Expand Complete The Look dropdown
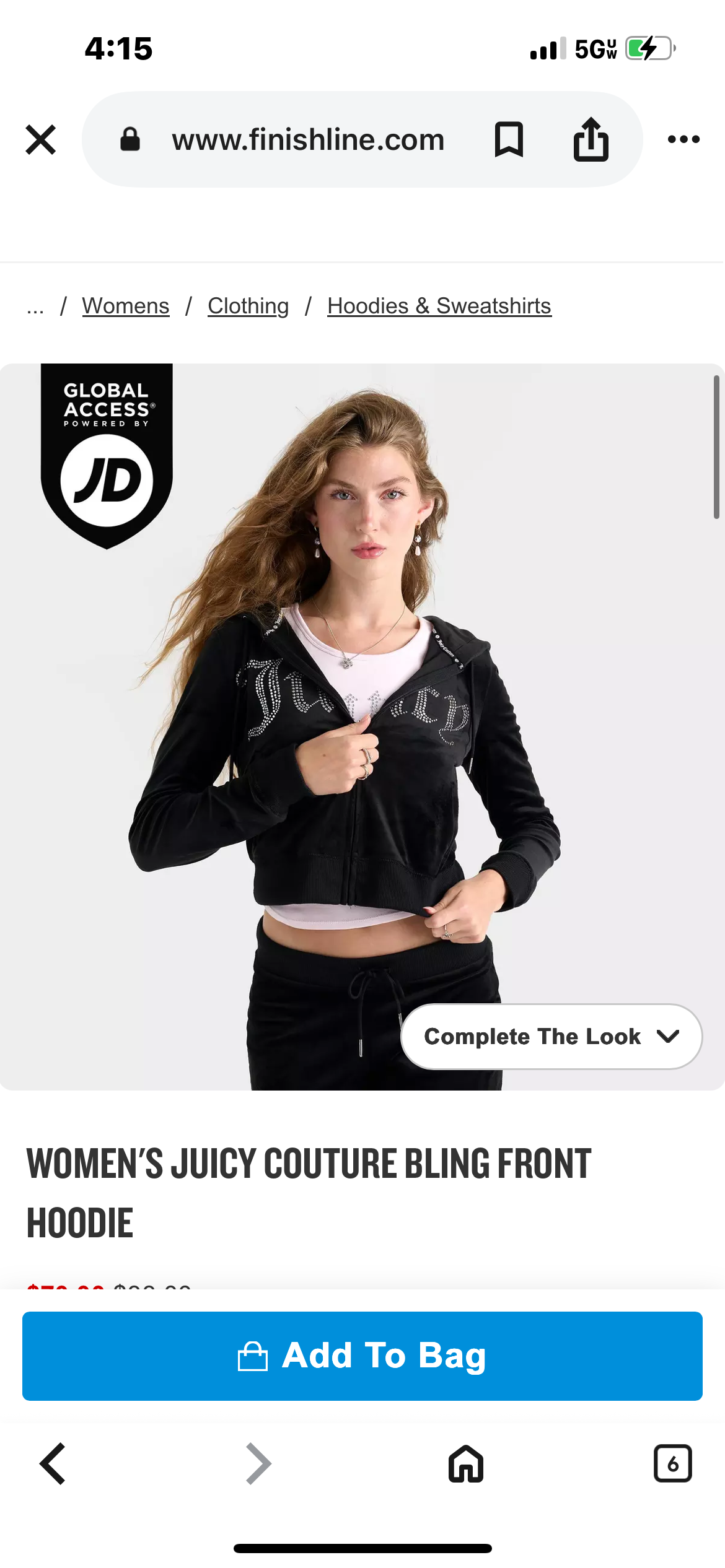Image resolution: width=725 pixels, height=1568 pixels. [x=551, y=1037]
